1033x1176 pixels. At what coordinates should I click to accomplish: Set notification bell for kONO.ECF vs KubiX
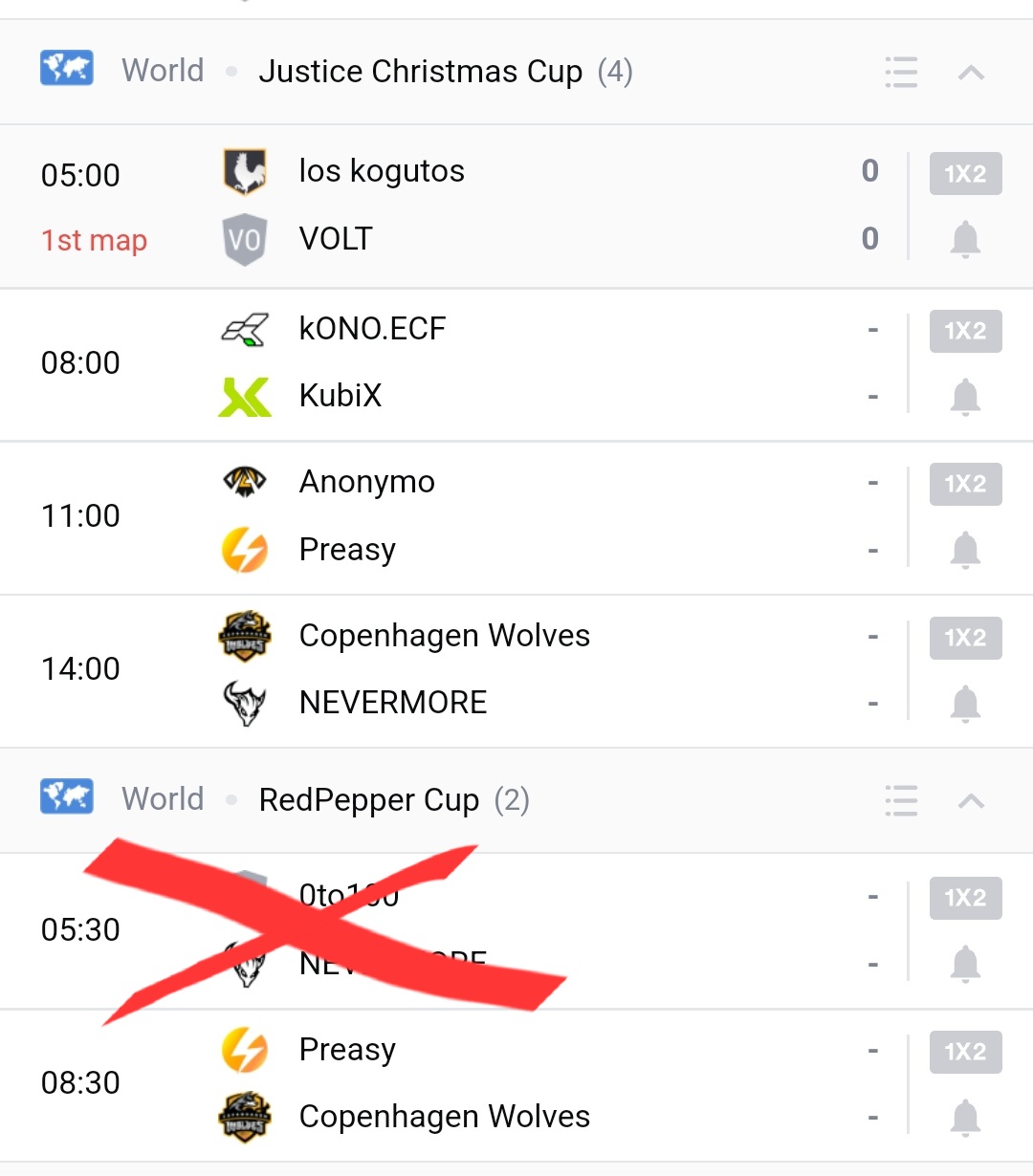coord(965,397)
